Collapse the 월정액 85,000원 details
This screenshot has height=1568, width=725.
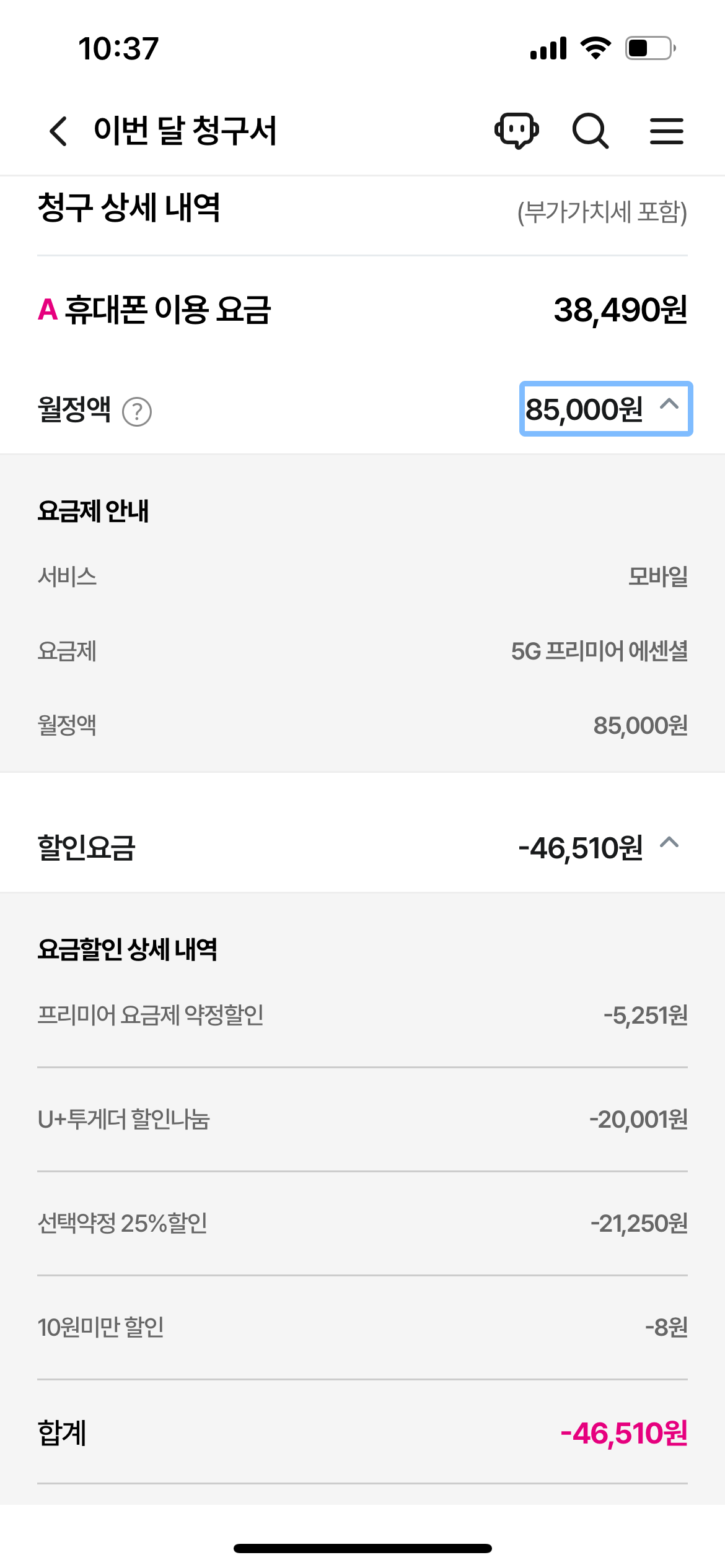coord(606,409)
